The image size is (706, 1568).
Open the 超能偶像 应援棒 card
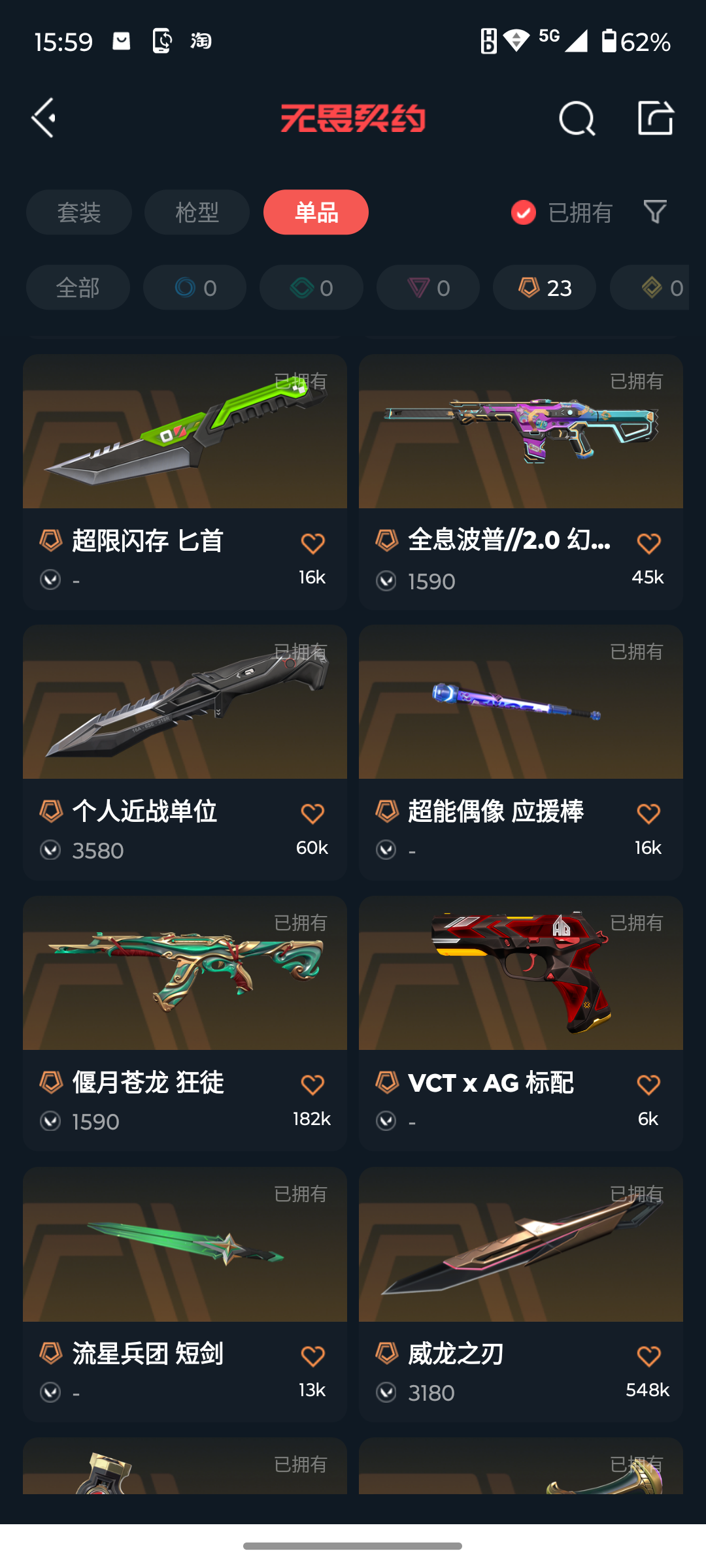coord(520,732)
